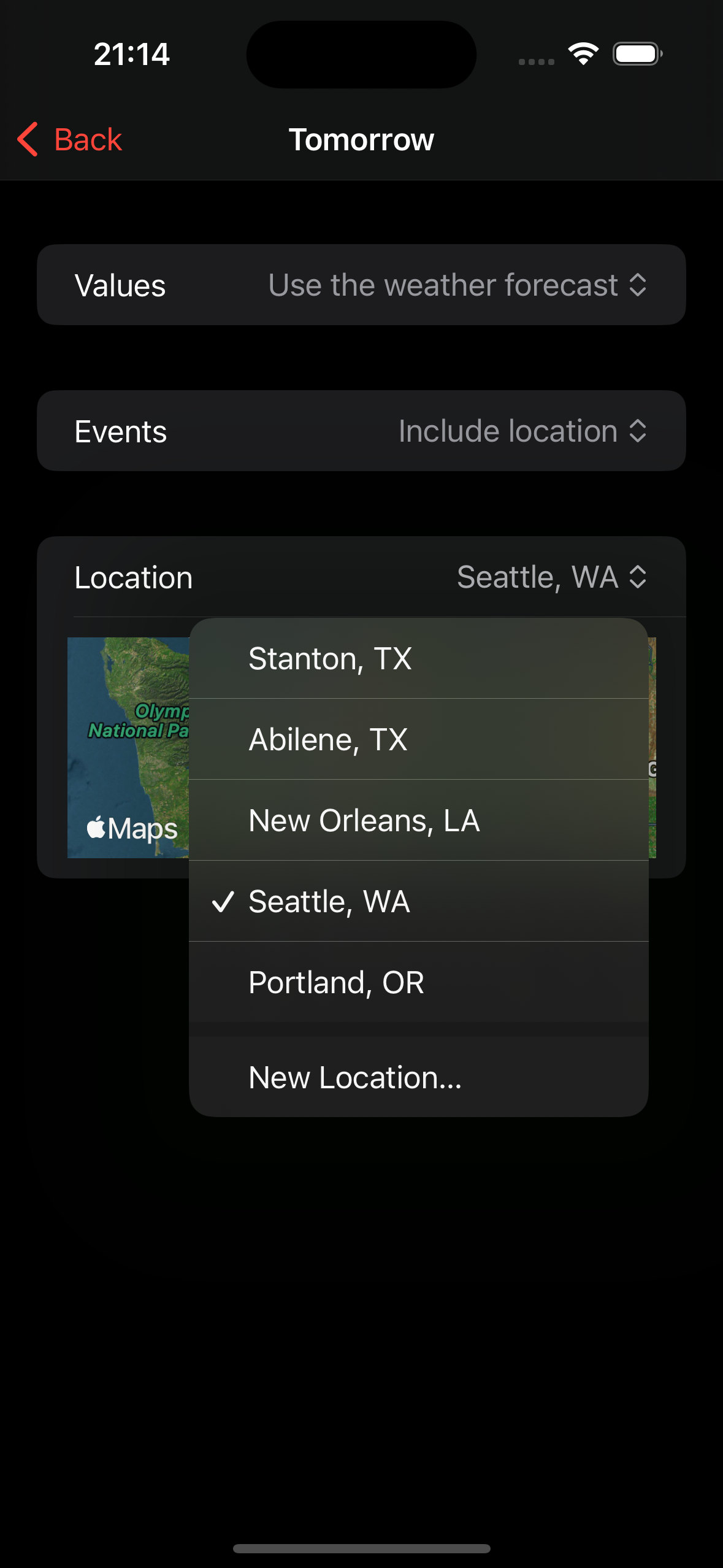The height and width of the screenshot is (1568, 723).
Task: Keep Seattle, WA selected
Action: 419,901
